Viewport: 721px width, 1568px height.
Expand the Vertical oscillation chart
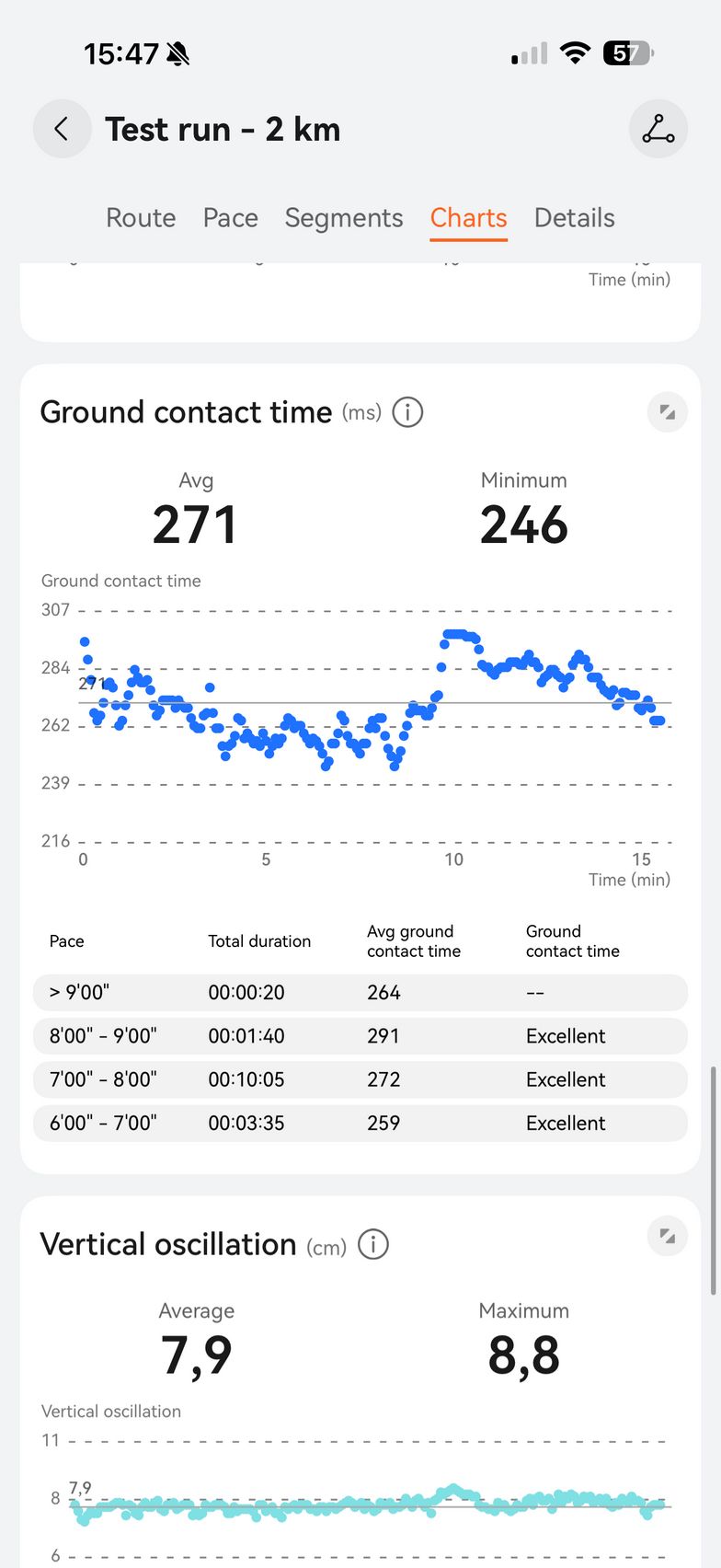click(668, 1237)
